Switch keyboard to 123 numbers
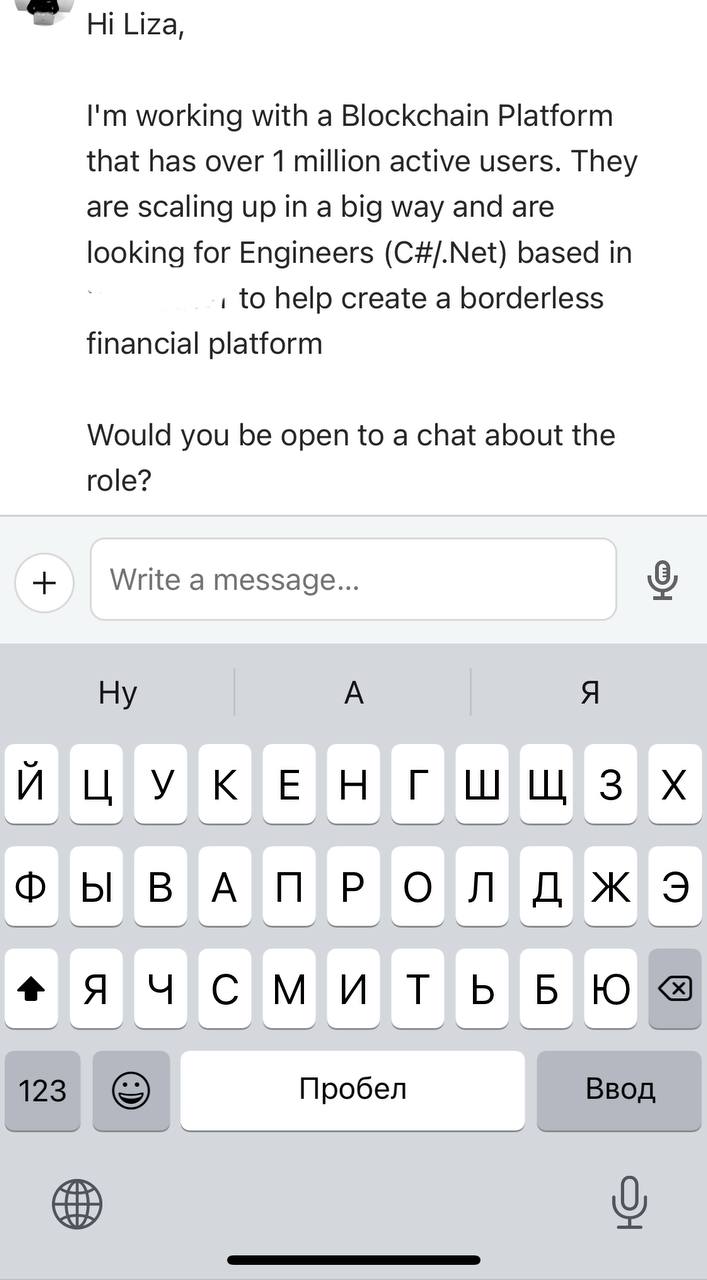Viewport: 707px width, 1280px height. [42, 1090]
